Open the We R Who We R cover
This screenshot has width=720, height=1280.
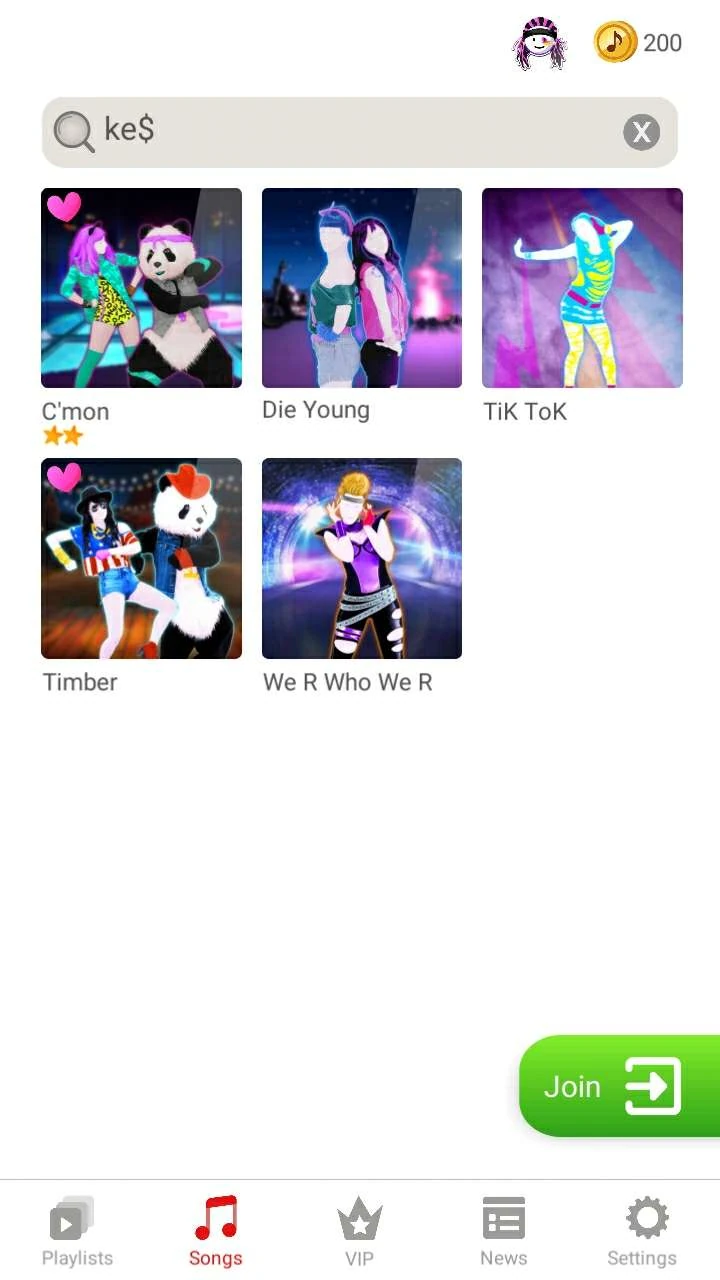[361, 559]
